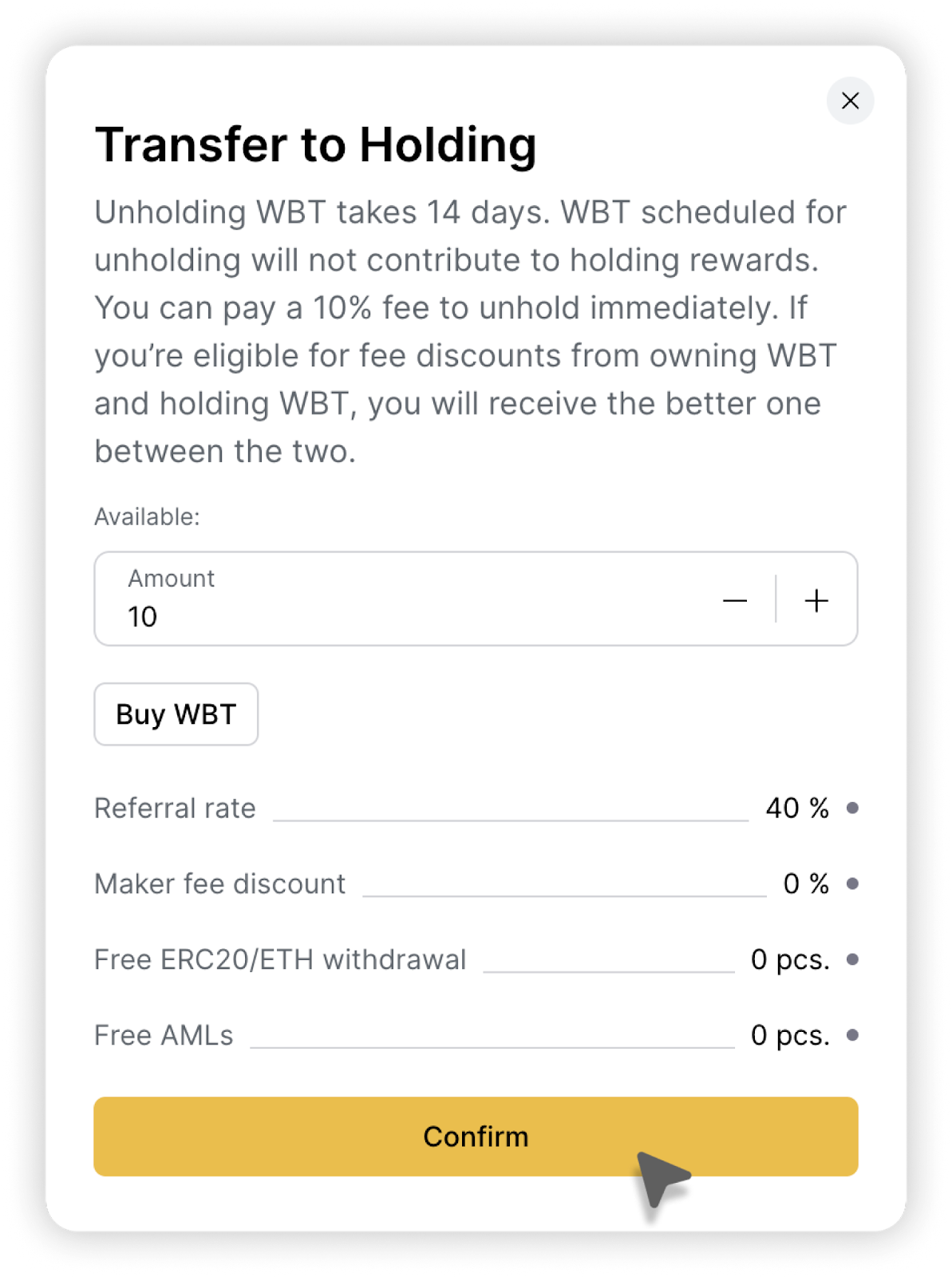This screenshot has width=952, height=1277.
Task: Show info for Maker fee discount
Action: click(x=852, y=884)
